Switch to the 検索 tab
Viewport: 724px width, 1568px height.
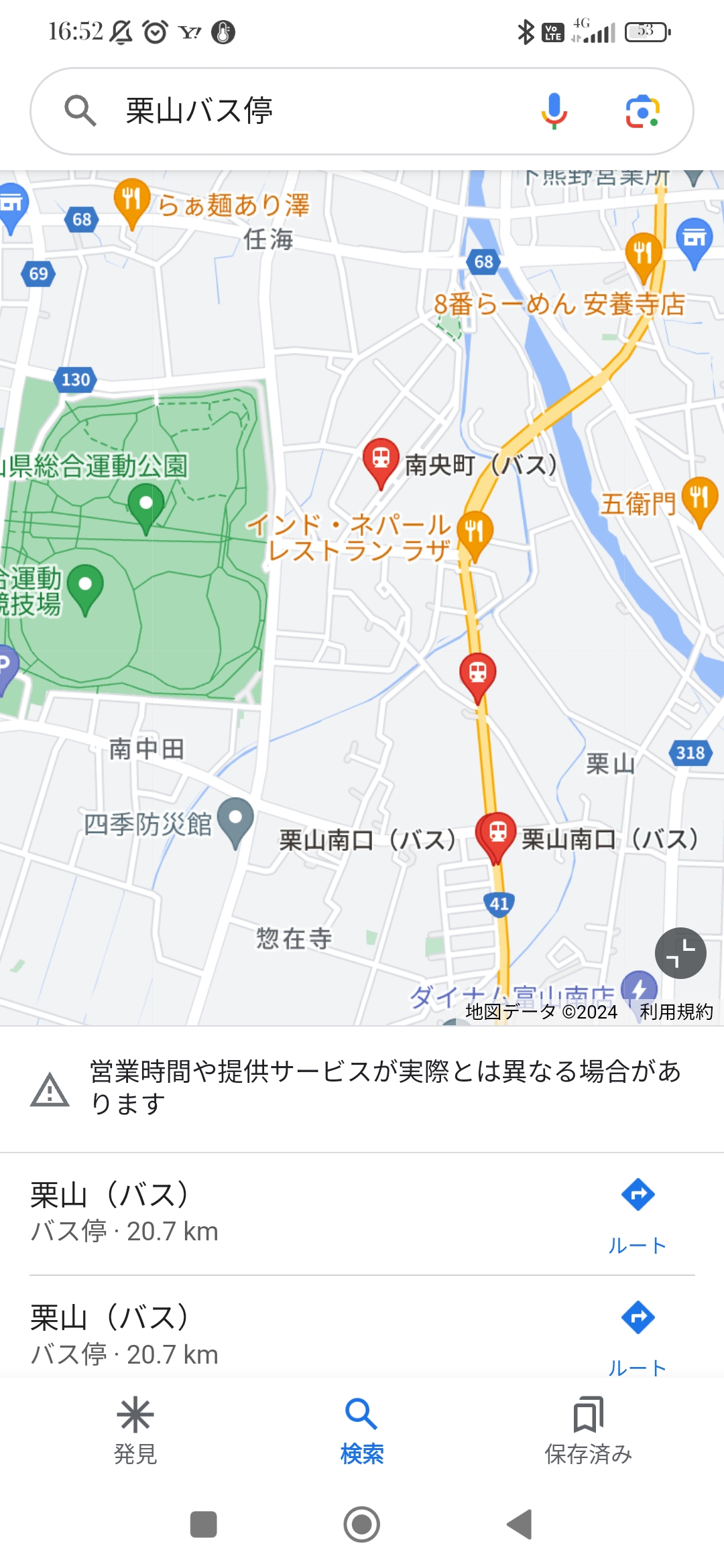click(361, 1431)
